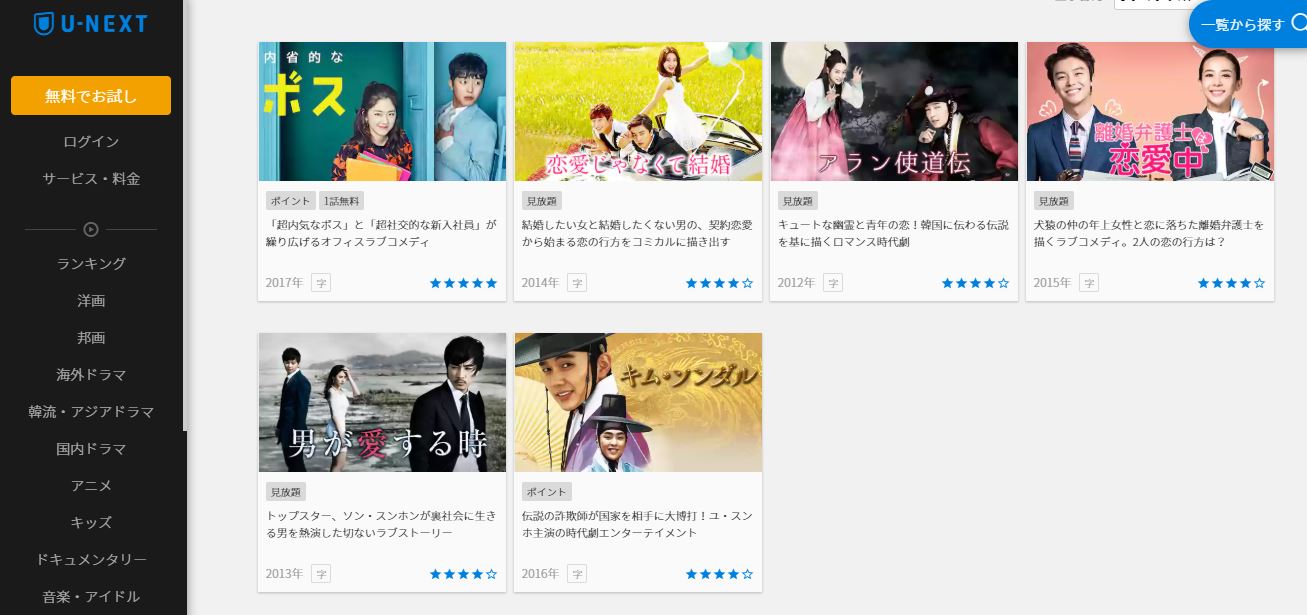Browse the 国内ドラマ category
Image resolution: width=1307 pixels, height=615 pixels.
click(91, 449)
